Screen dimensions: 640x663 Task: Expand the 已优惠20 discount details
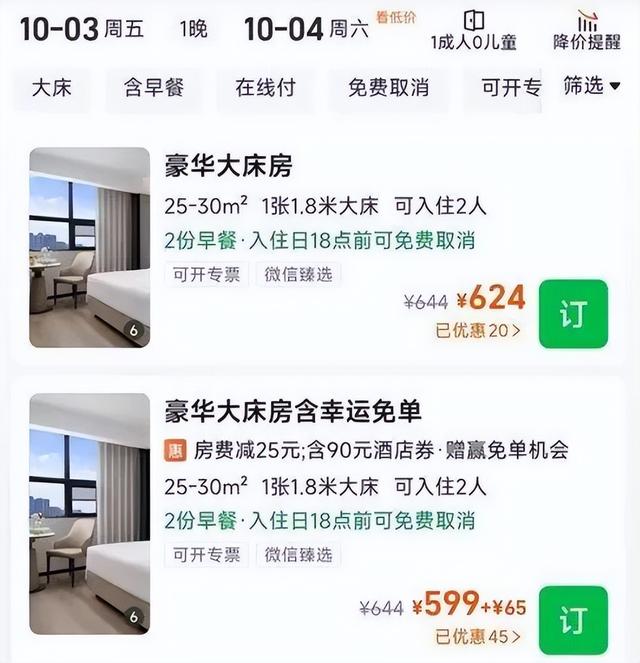tap(478, 331)
